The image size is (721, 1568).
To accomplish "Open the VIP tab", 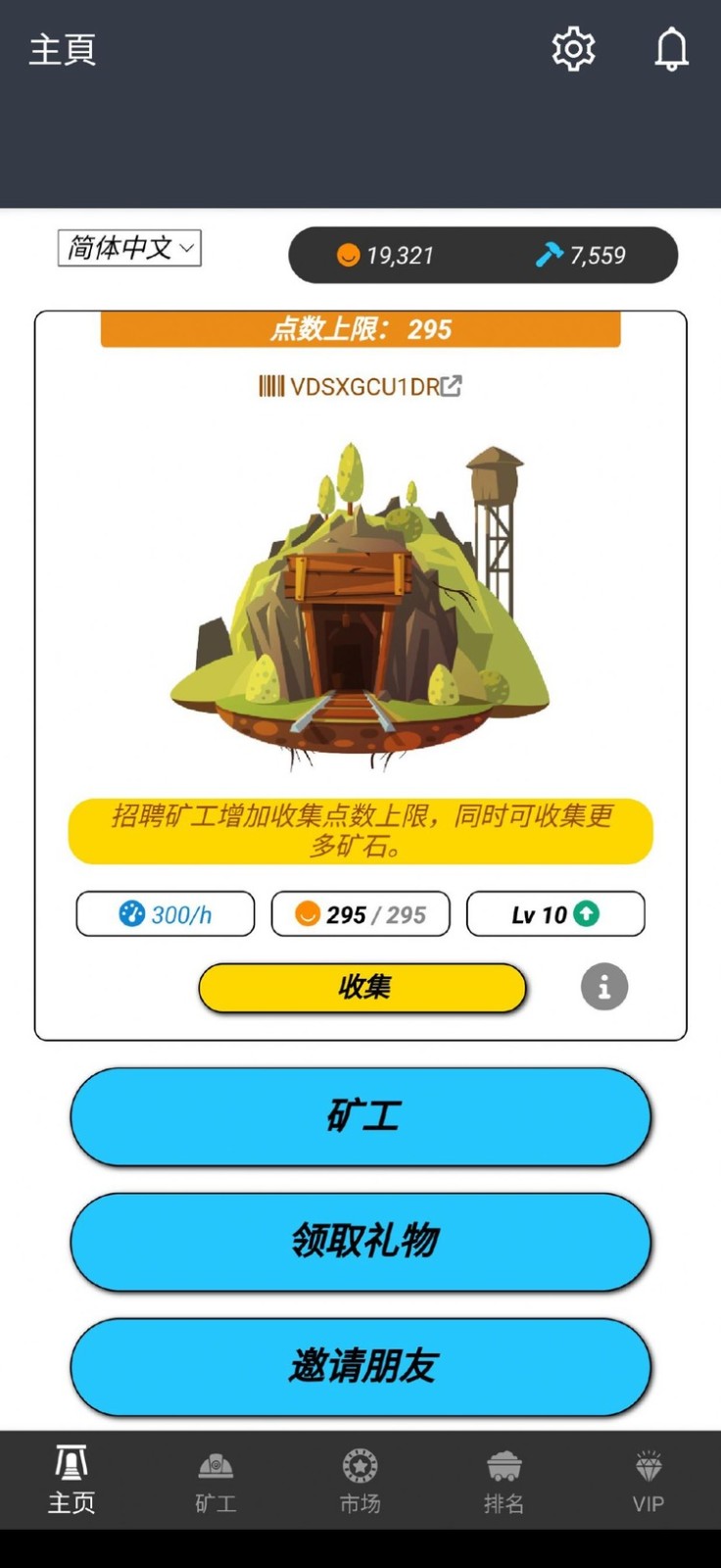I will point(648,1482).
